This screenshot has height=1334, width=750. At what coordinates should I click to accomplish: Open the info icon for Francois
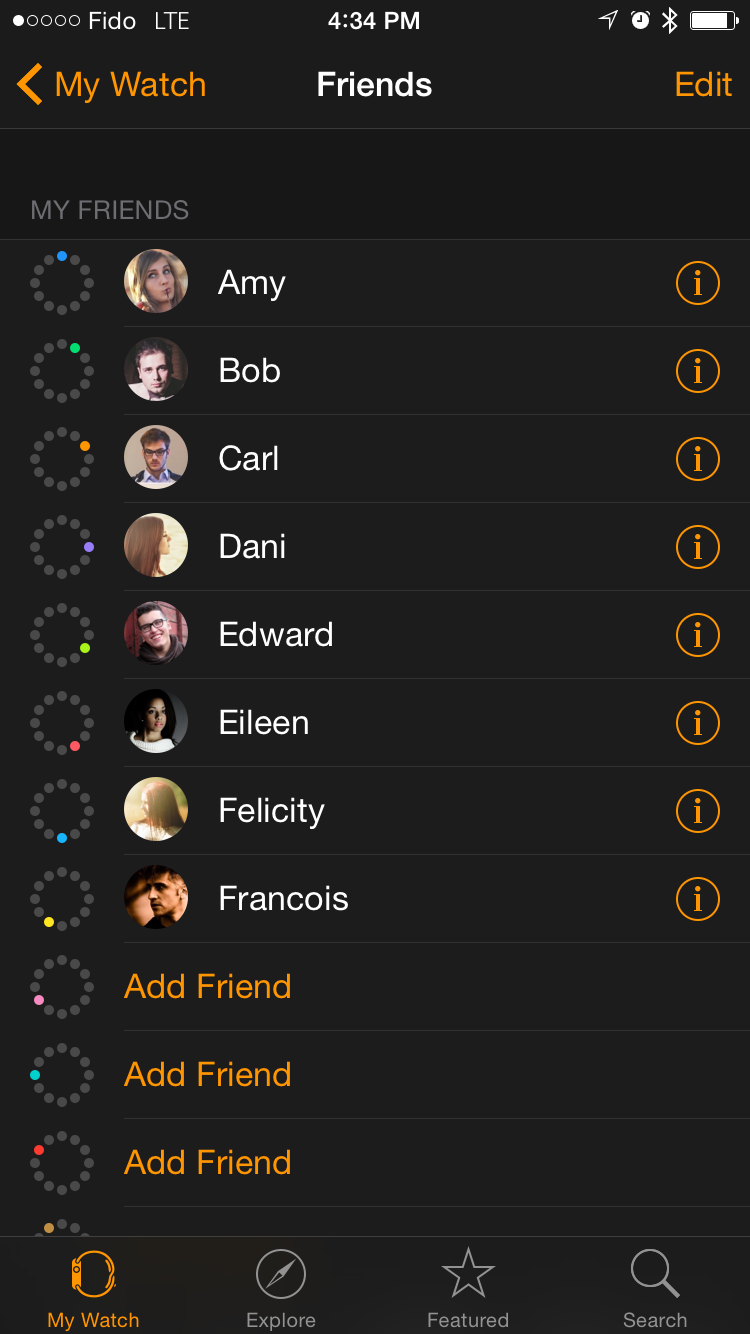(x=698, y=899)
